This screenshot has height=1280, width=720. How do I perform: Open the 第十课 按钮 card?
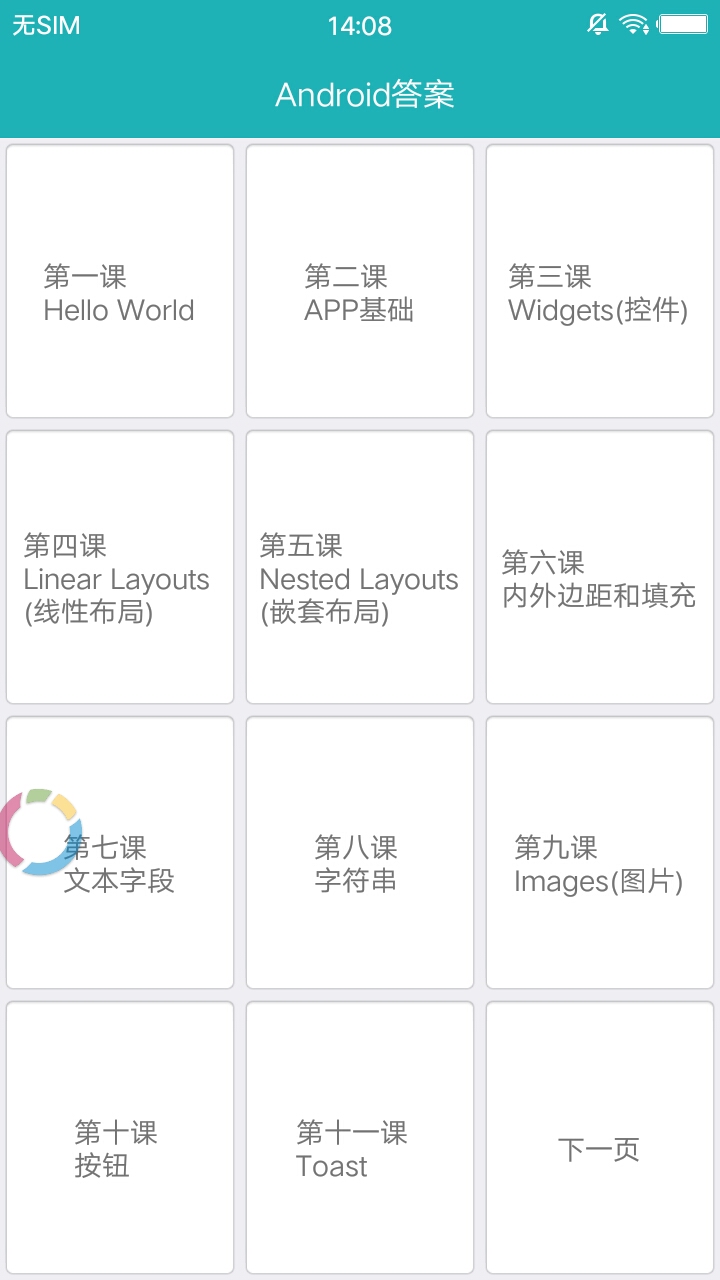[120, 1138]
